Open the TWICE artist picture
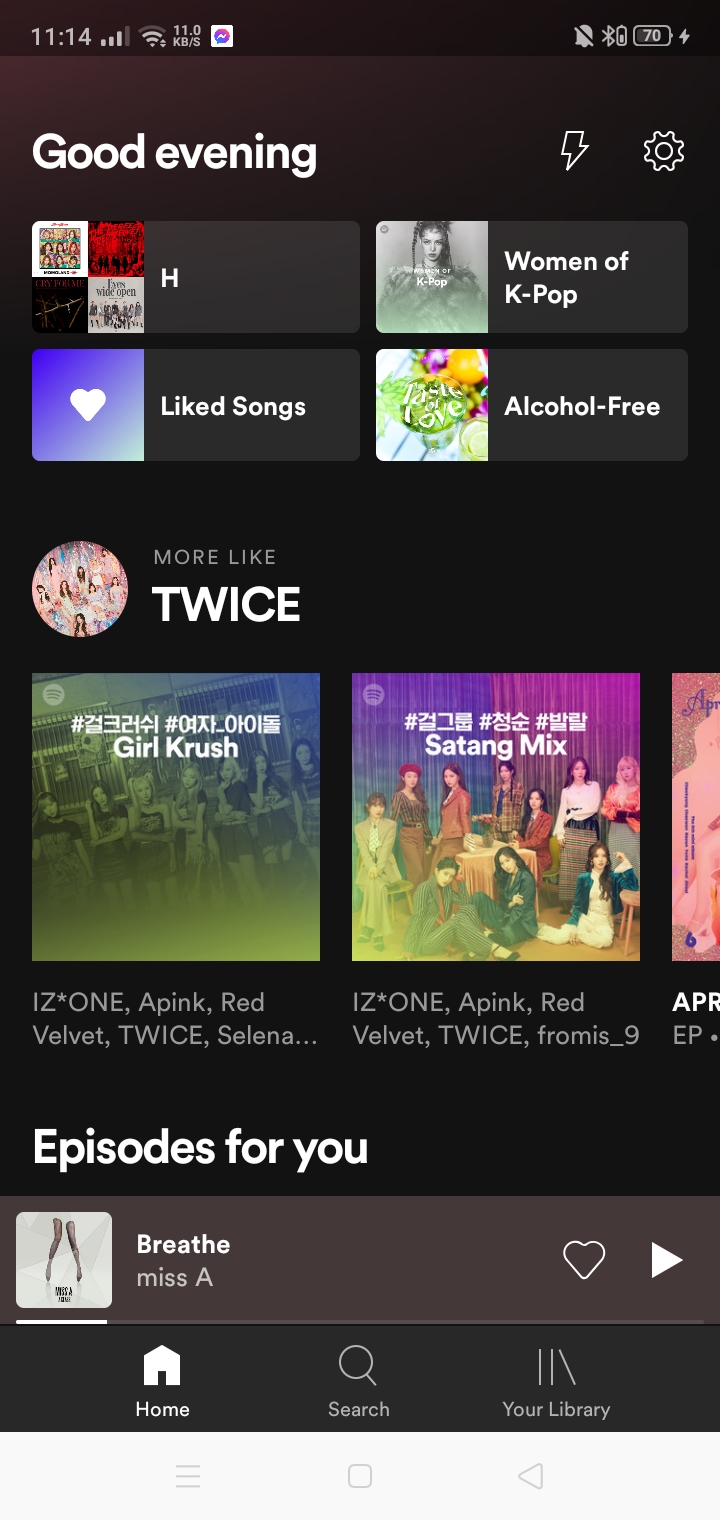Screen dimensions: 720x1520 (x=80, y=589)
